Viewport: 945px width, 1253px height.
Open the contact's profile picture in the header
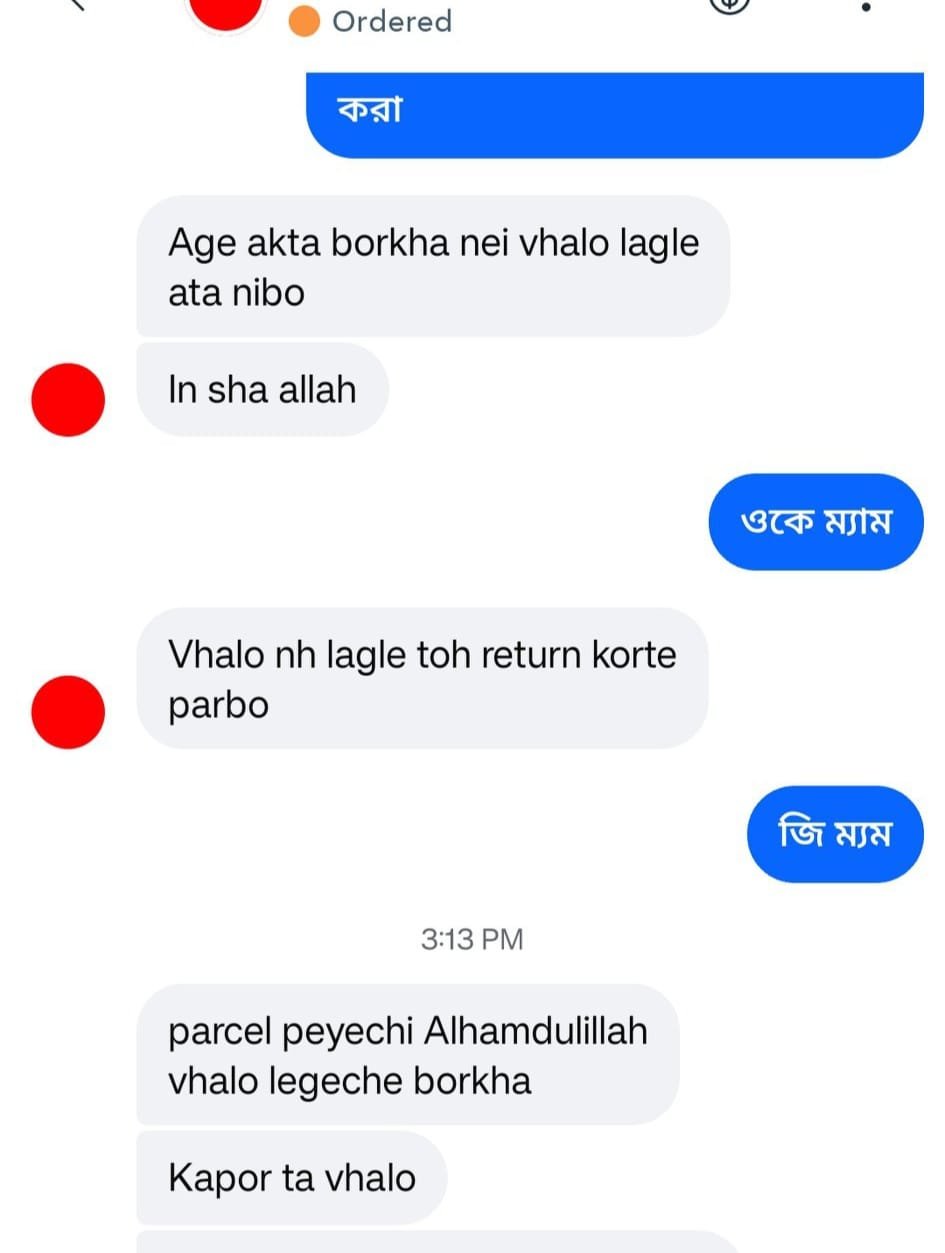point(227,10)
